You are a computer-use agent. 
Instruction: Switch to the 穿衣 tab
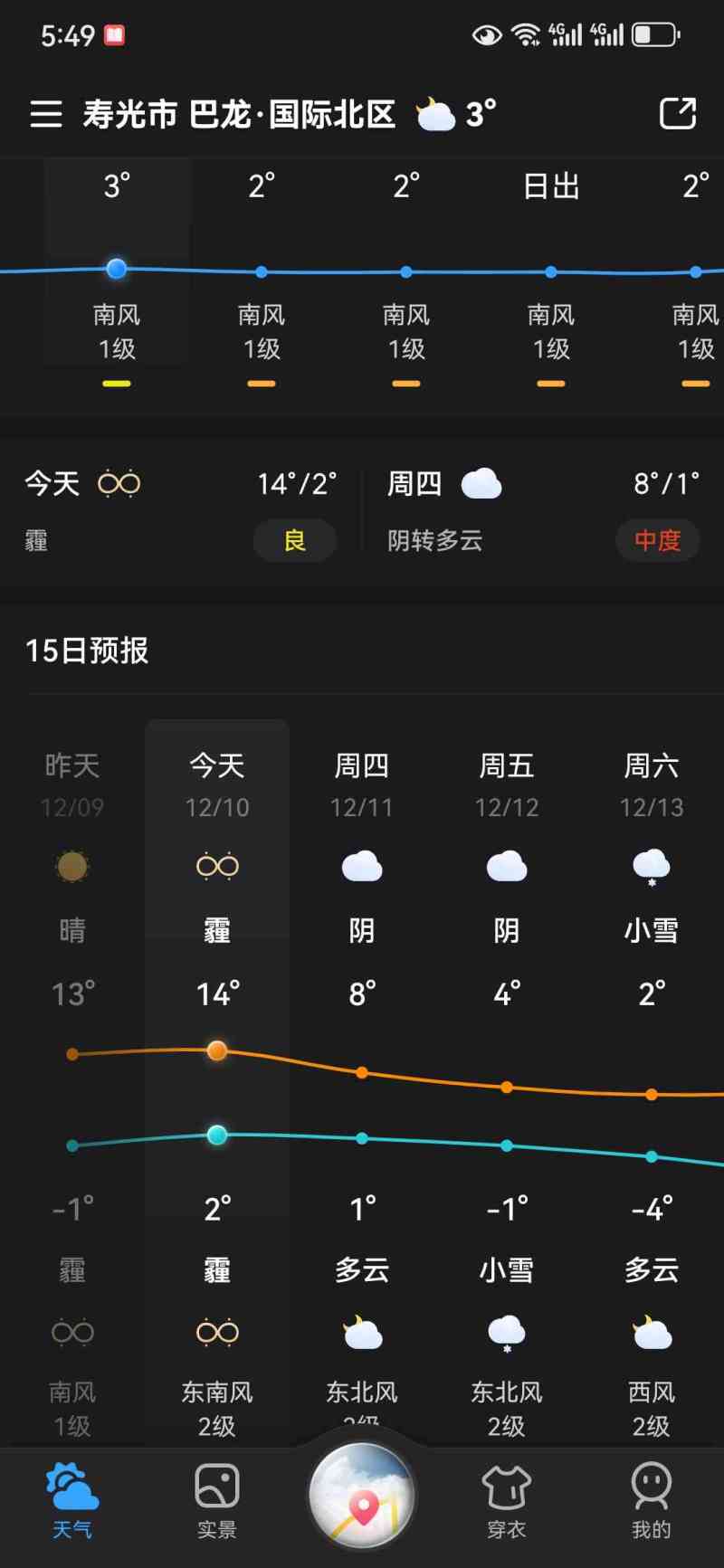click(x=507, y=1500)
